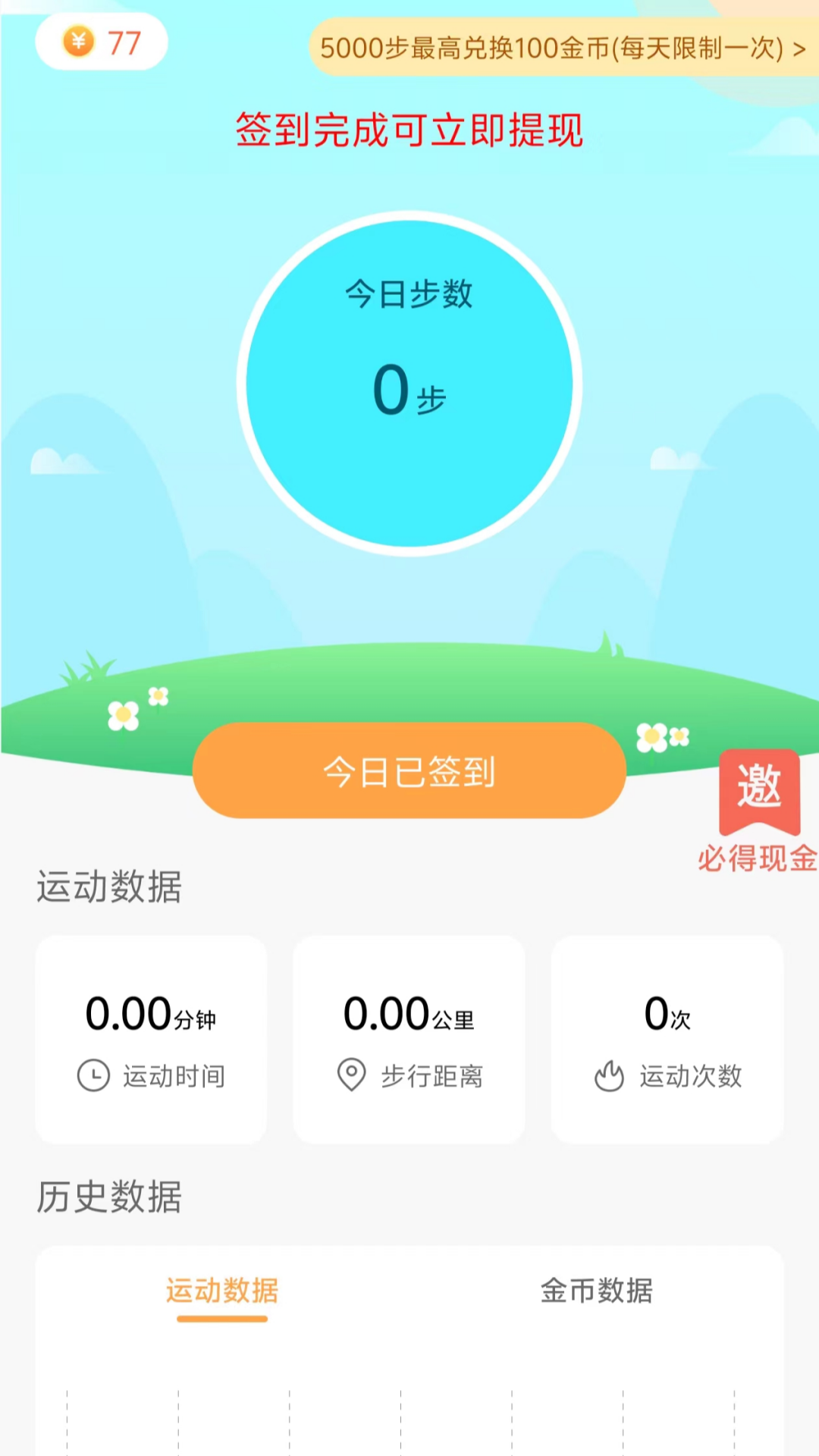
Task: Click the gold coin icon beside balance 77
Action: [x=80, y=43]
